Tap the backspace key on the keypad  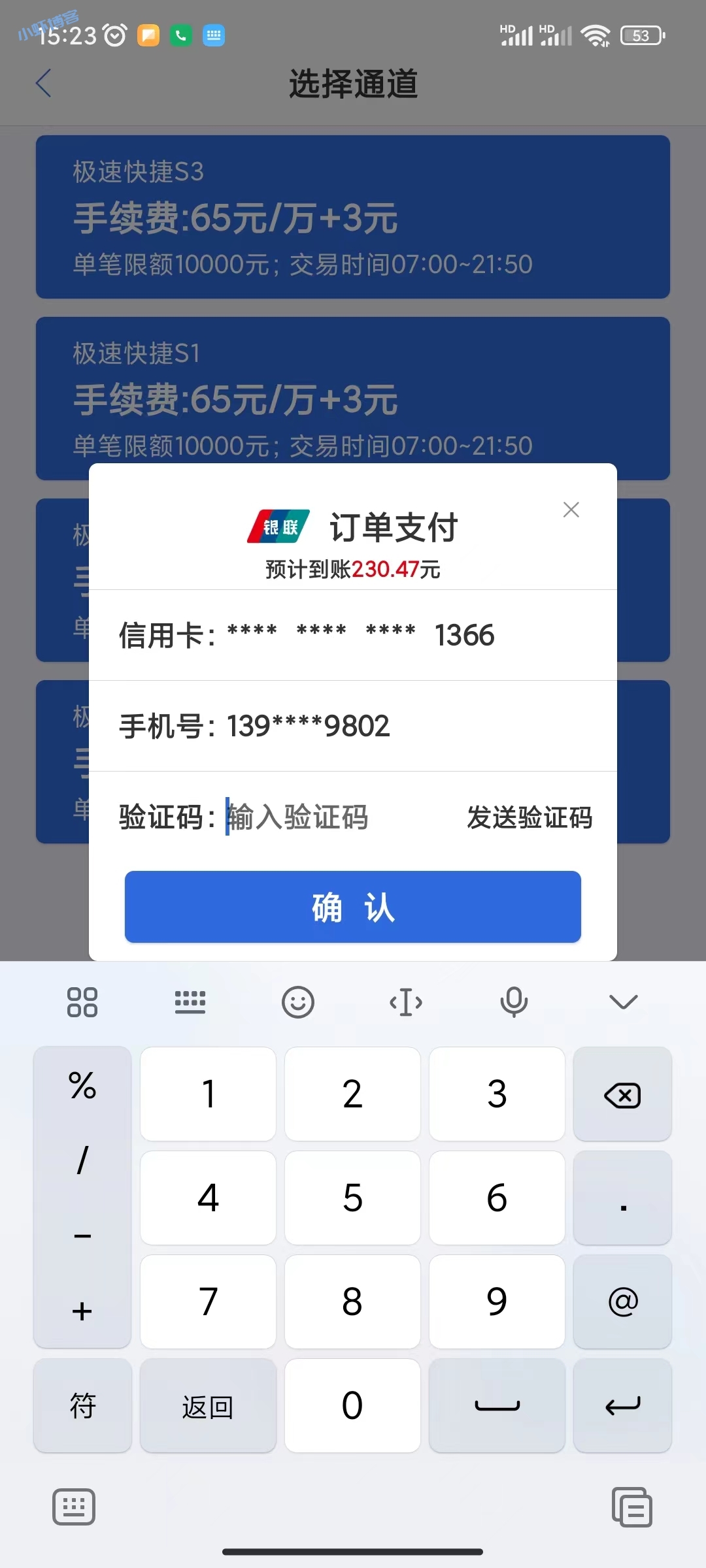(622, 1094)
